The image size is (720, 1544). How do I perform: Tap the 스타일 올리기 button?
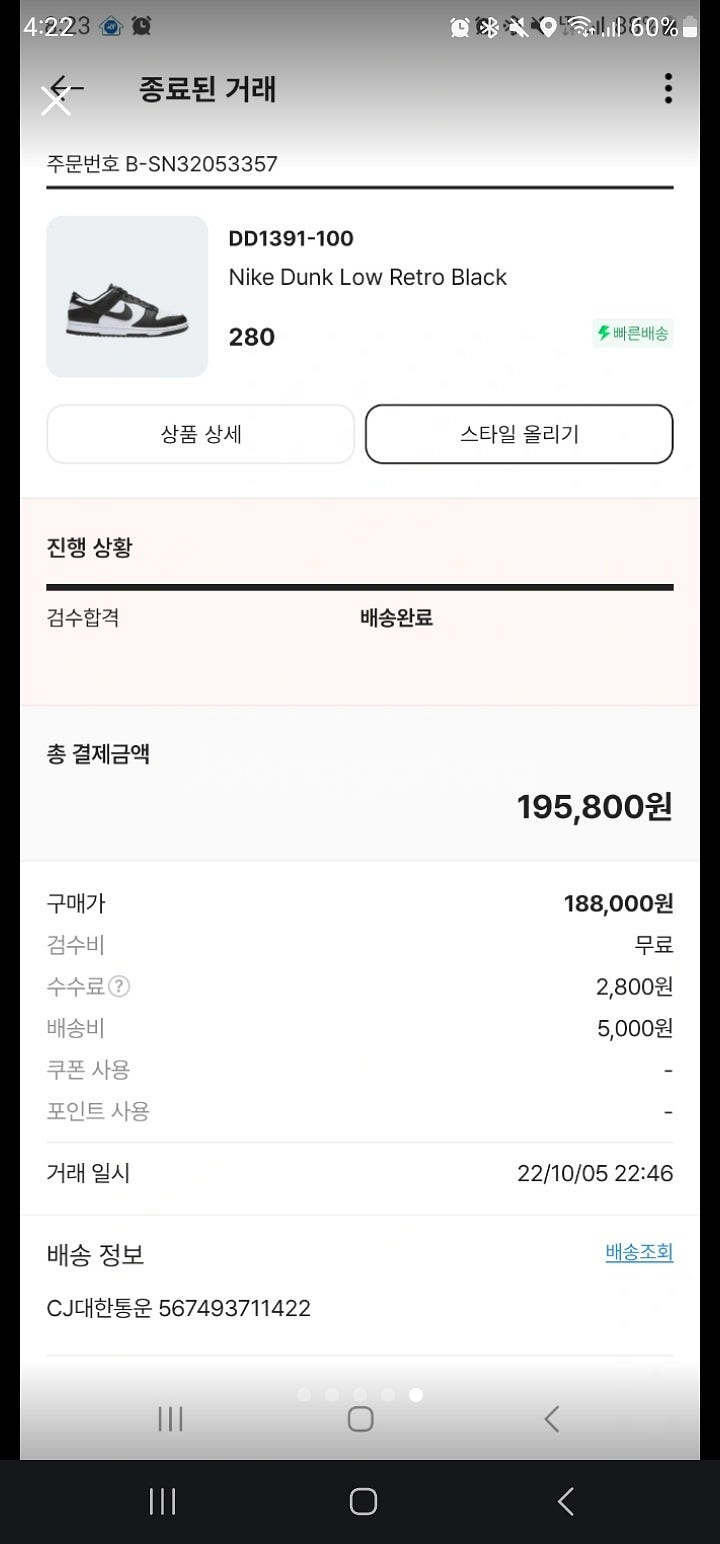518,434
